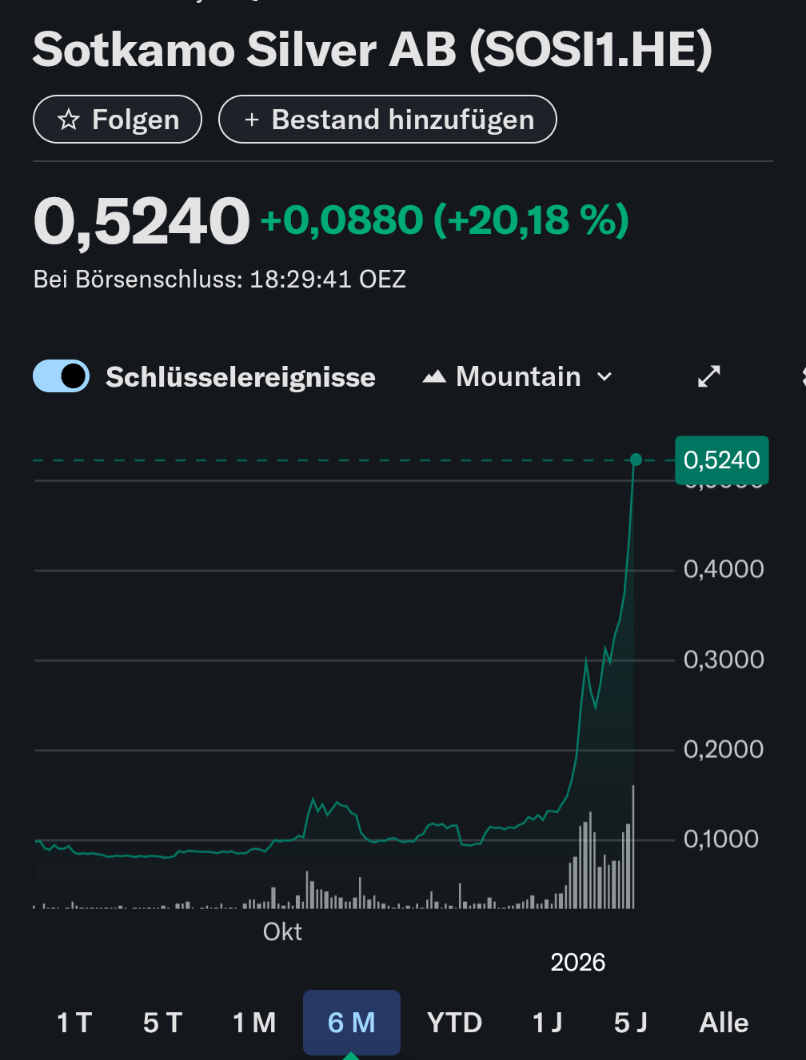806x1060 pixels.
Task: Toggle the Schlüsselereignisse switch off
Action: click(x=61, y=376)
